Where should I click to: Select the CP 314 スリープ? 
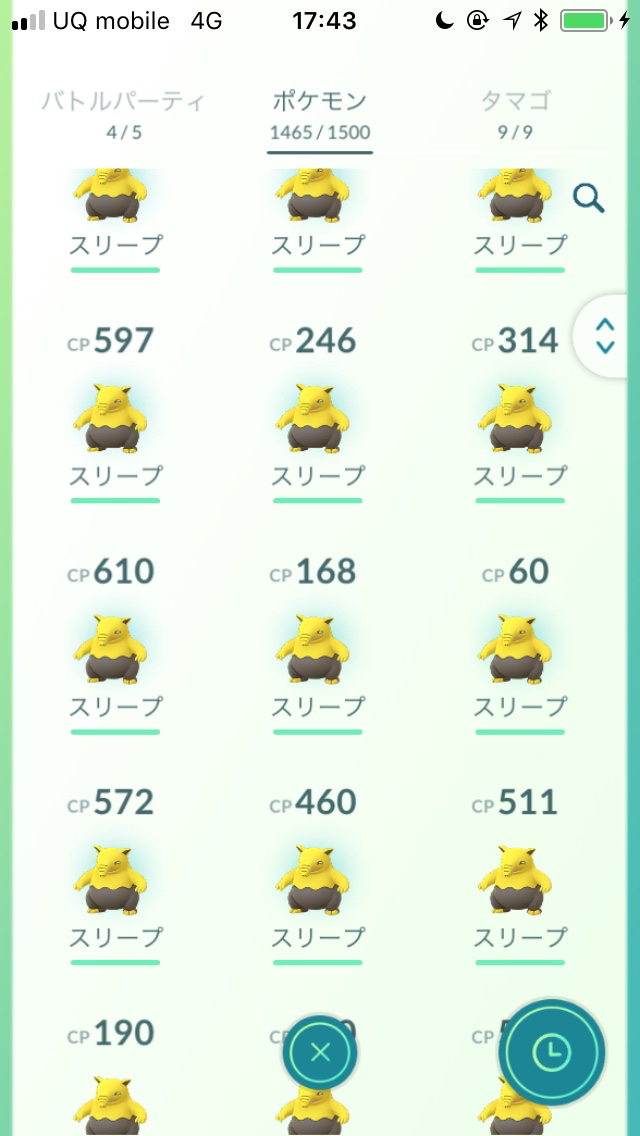point(520,414)
